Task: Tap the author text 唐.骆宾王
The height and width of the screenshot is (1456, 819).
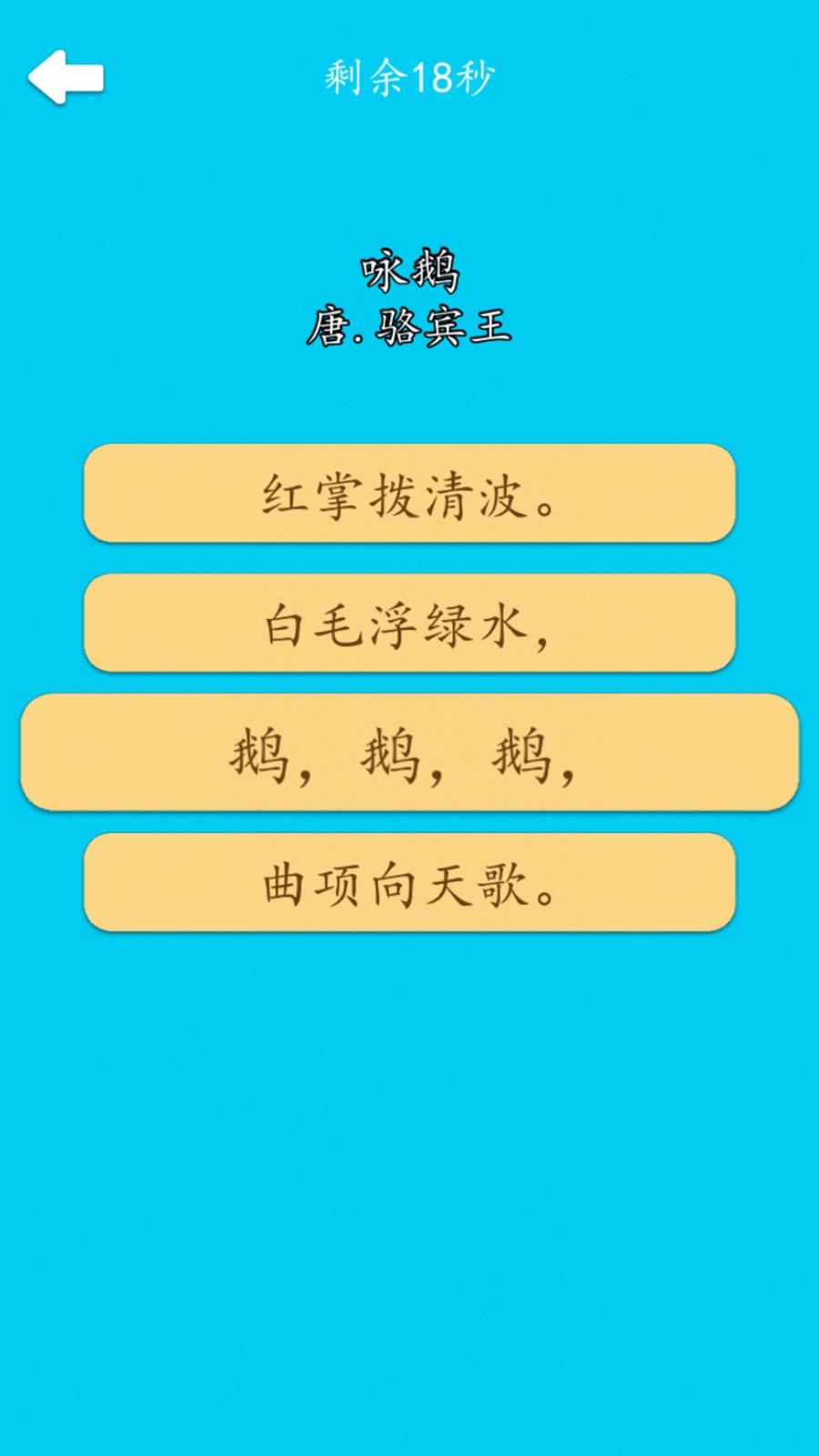Action: 409,326
